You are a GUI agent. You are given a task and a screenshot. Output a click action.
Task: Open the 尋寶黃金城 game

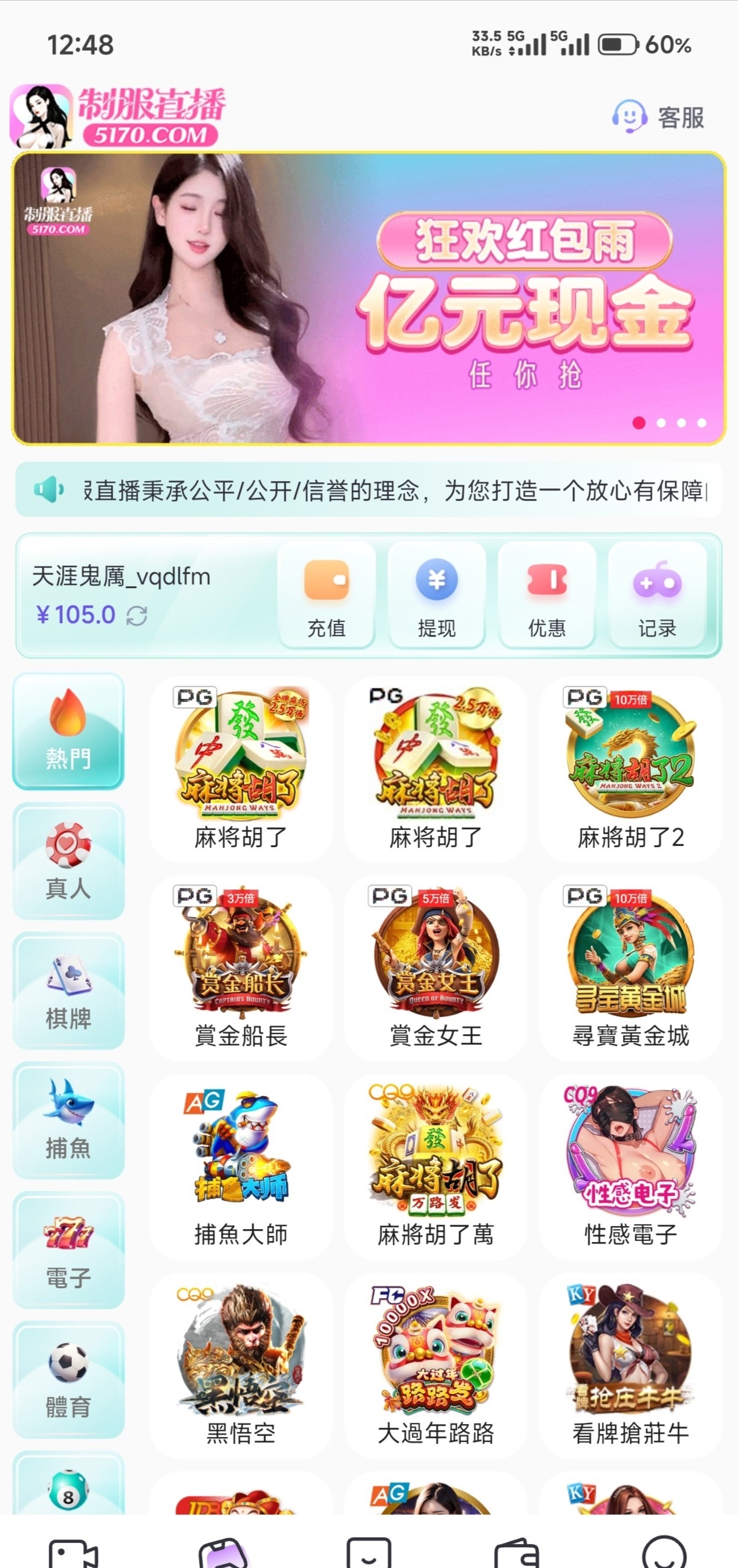[x=630, y=968]
